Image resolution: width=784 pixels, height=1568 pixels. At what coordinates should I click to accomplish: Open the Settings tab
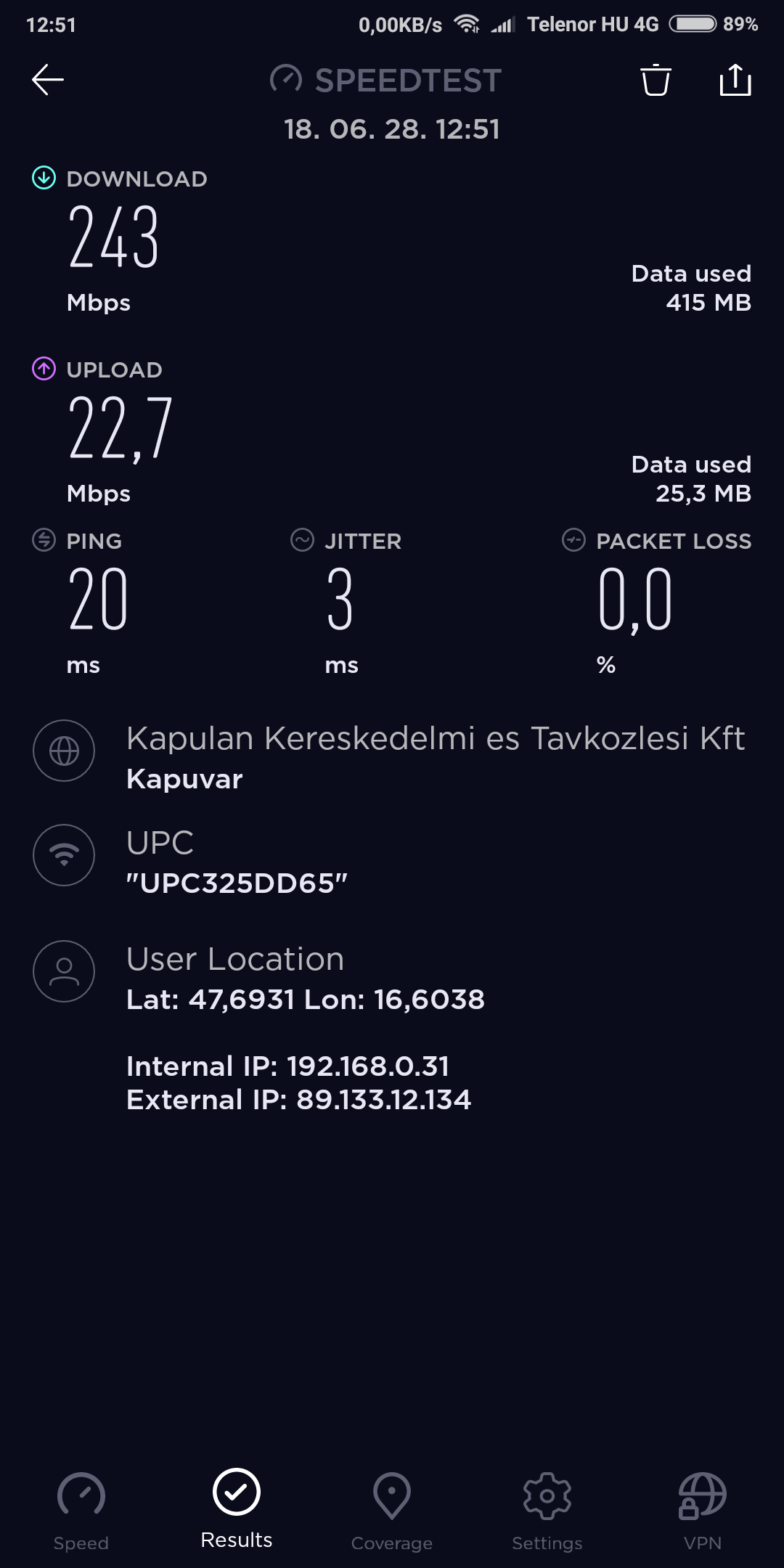click(547, 1510)
